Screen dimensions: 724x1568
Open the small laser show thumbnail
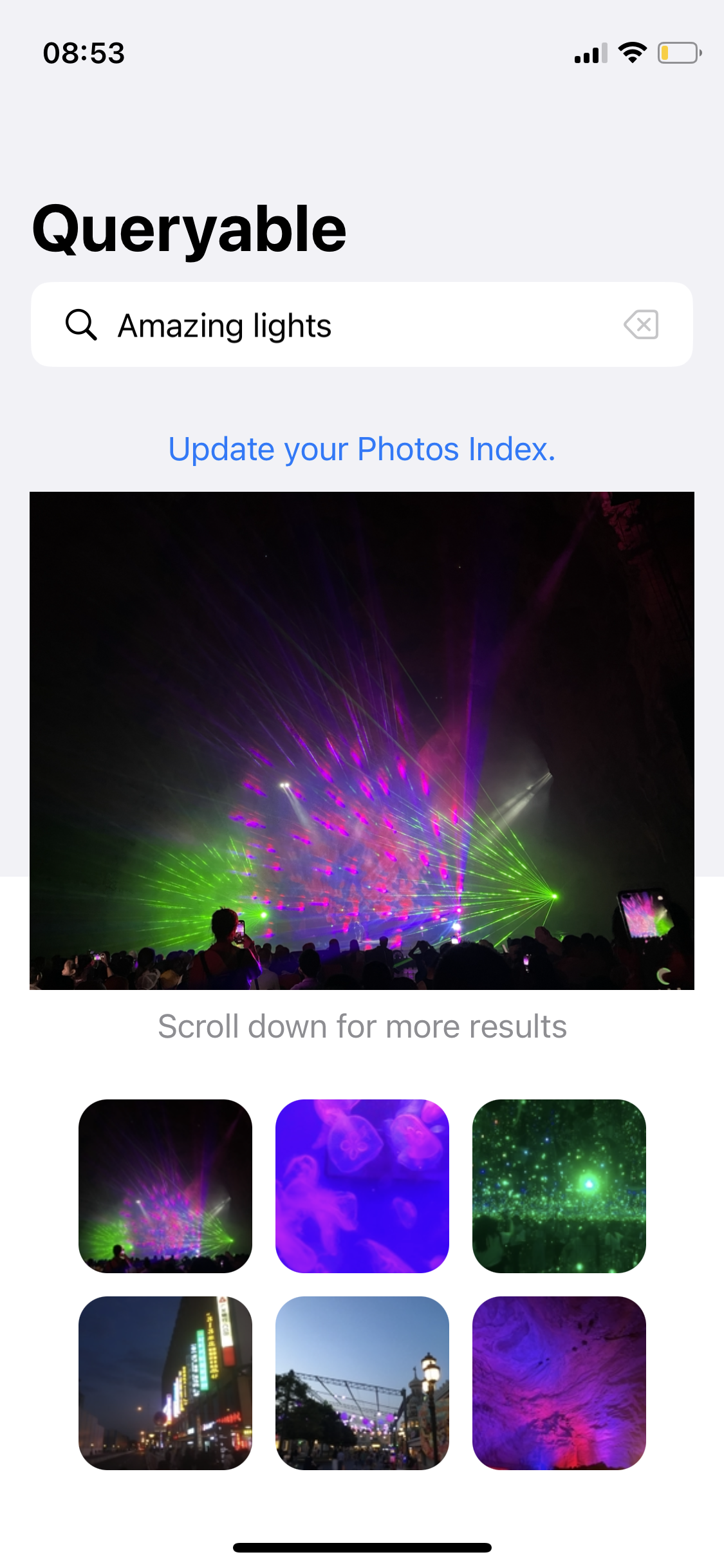click(165, 1186)
